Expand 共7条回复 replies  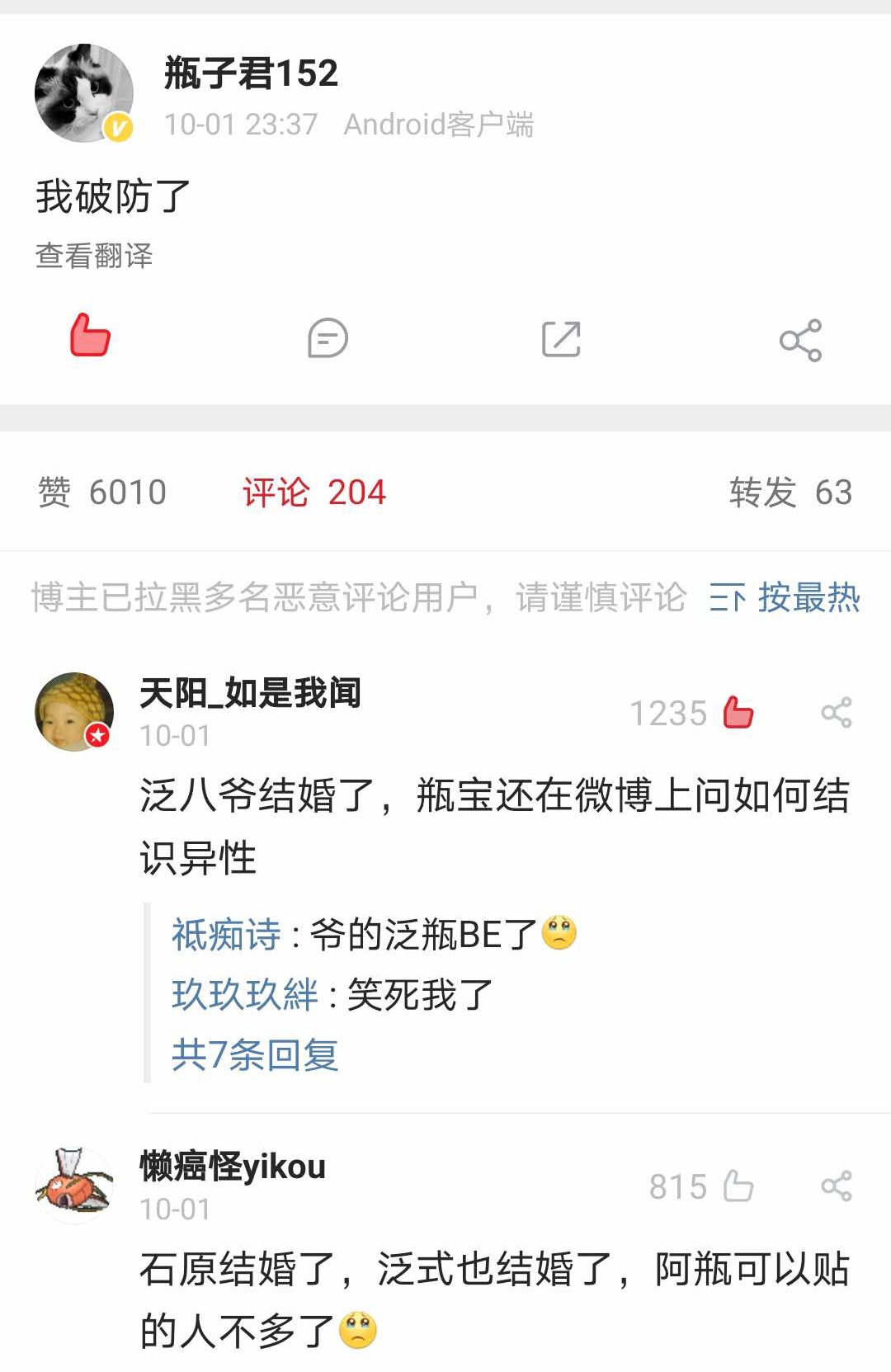pyautogui.click(x=255, y=1054)
